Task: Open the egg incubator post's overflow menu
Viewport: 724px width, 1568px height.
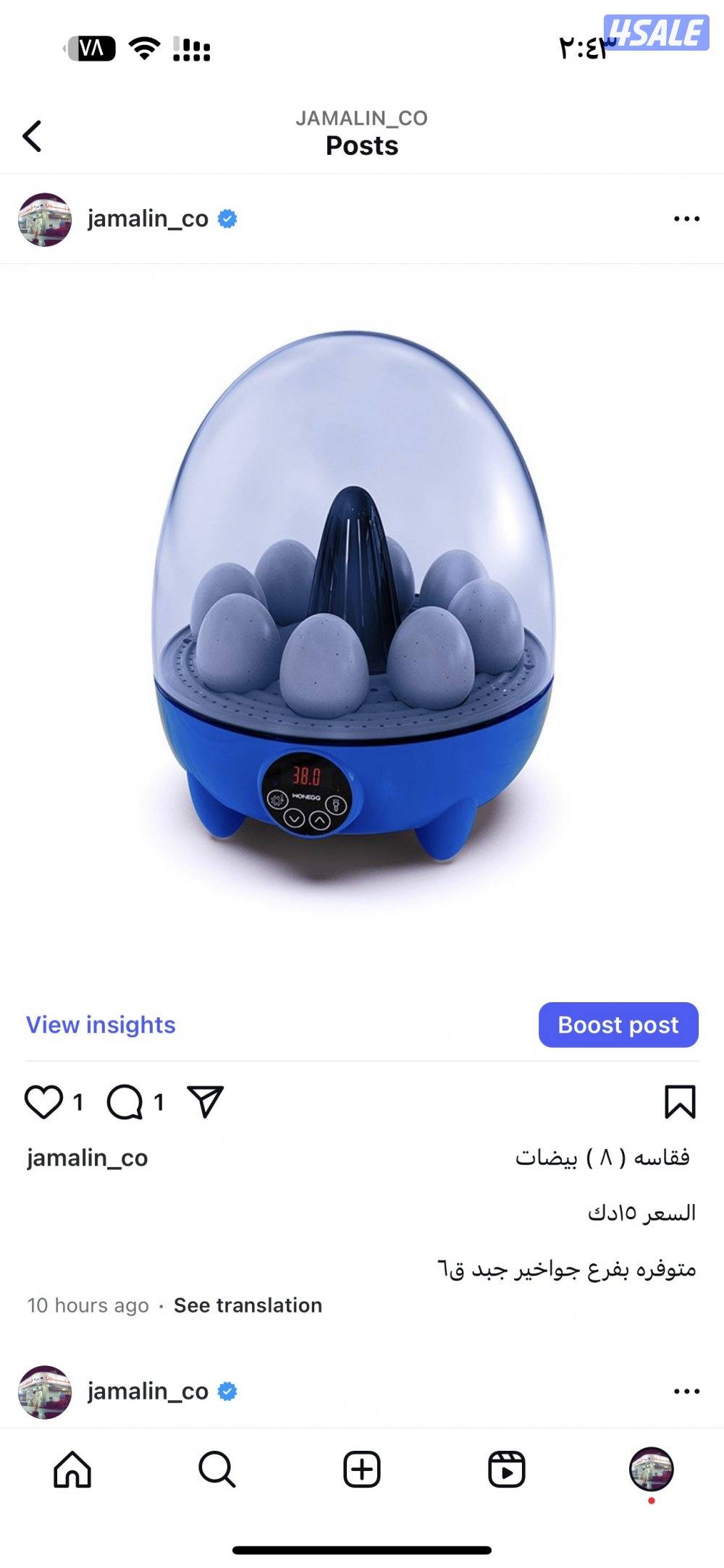Action: tap(686, 219)
